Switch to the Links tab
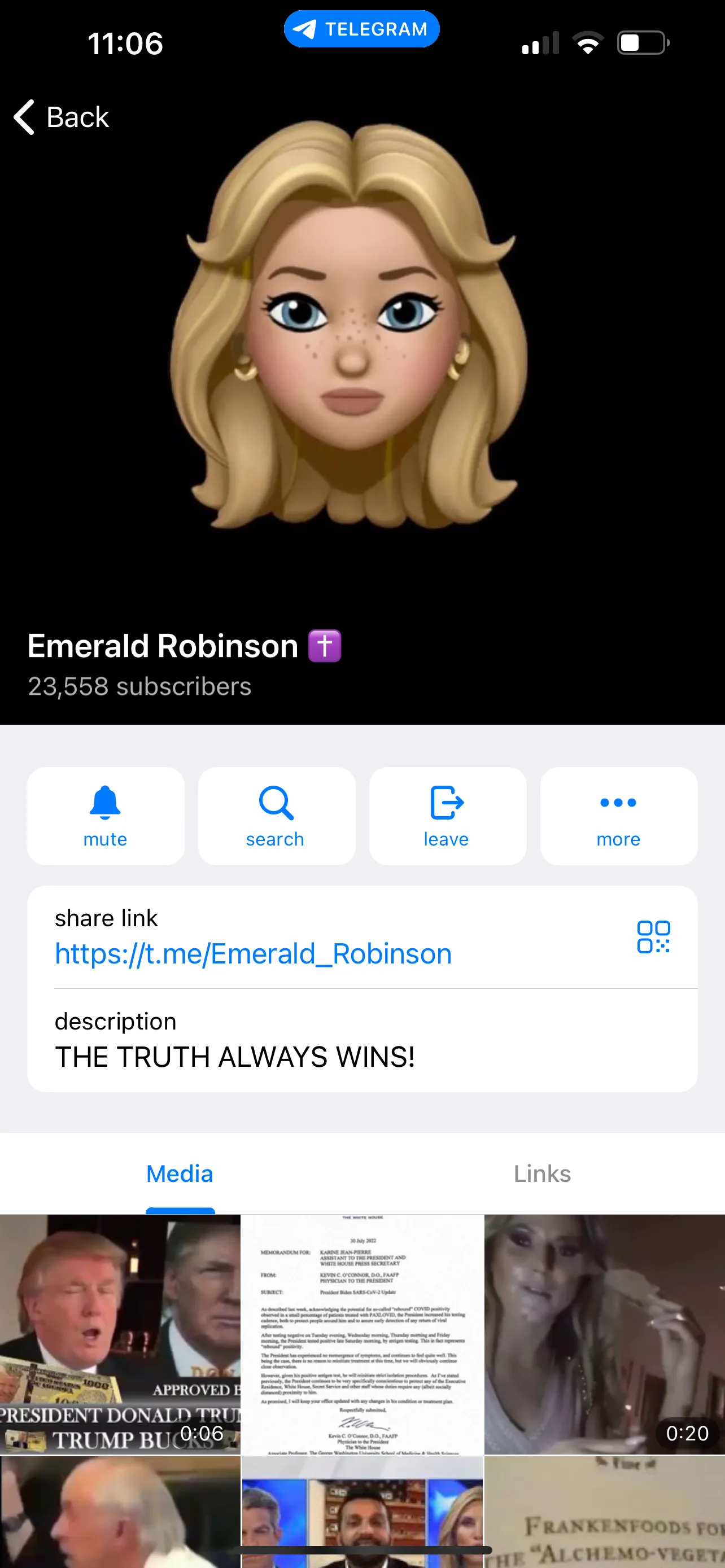 pyautogui.click(x=541, y=1173)
